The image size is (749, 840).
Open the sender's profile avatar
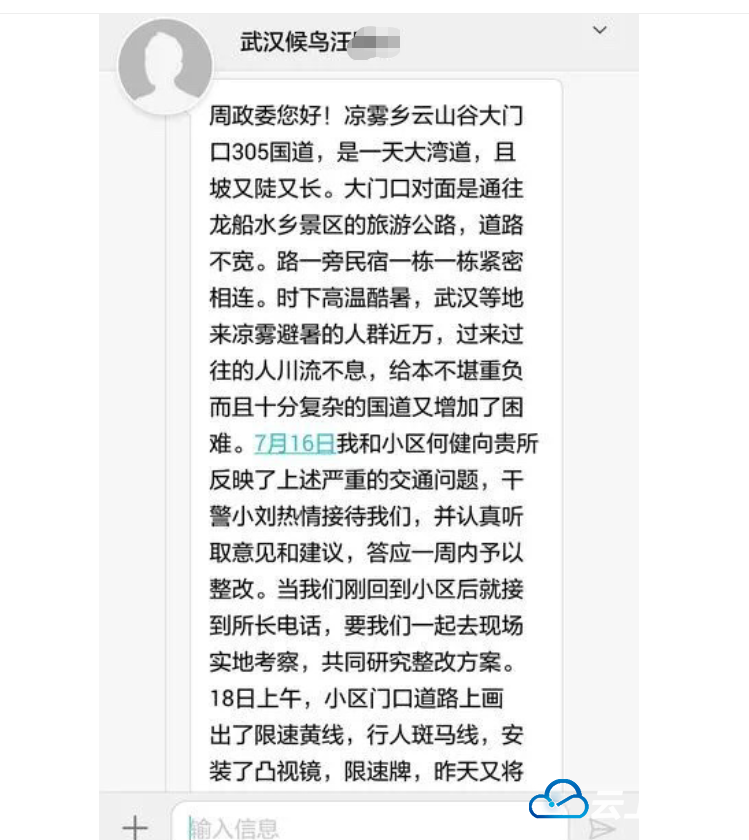point(165,66)
